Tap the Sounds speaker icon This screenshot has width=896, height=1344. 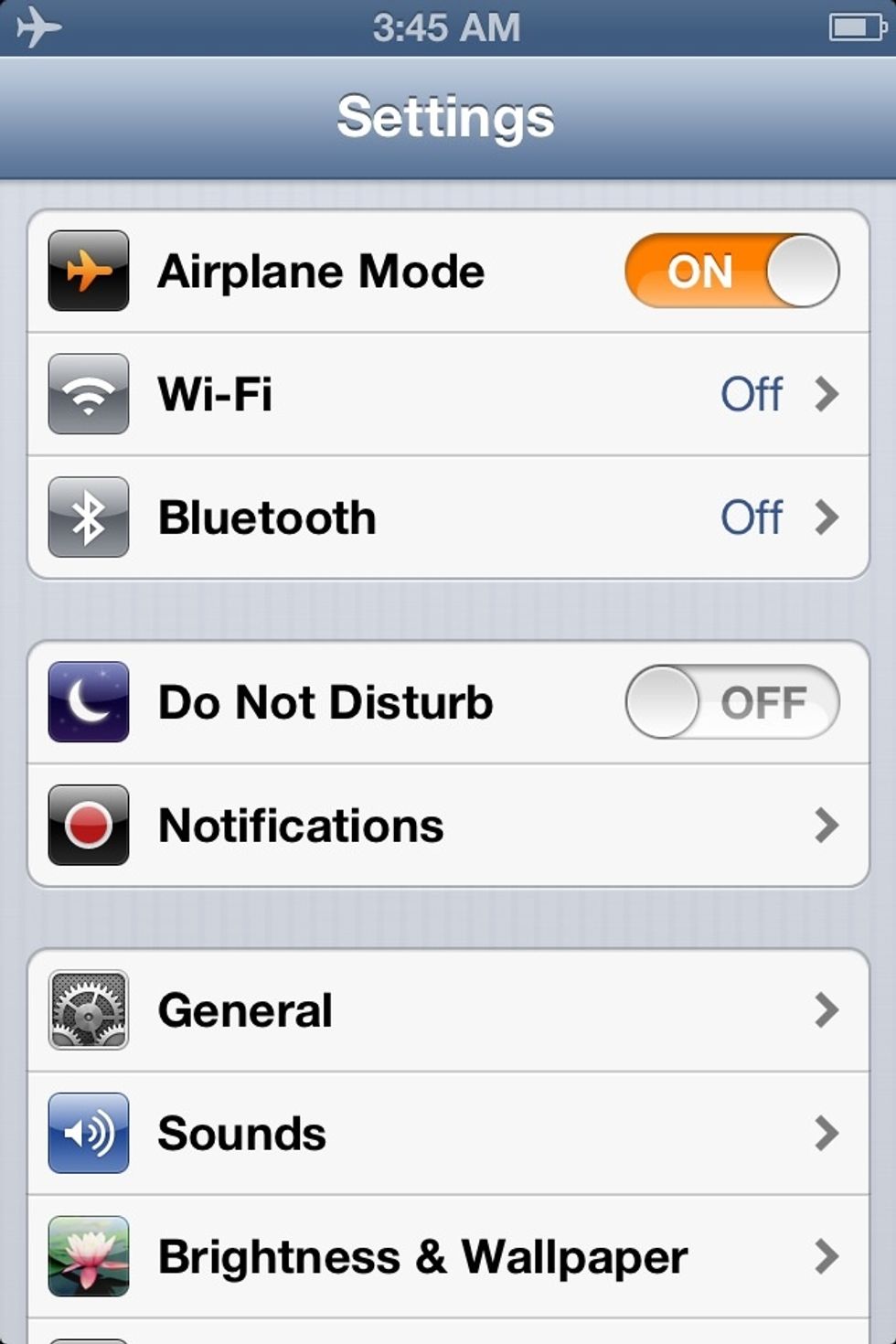click(88, 1133)
